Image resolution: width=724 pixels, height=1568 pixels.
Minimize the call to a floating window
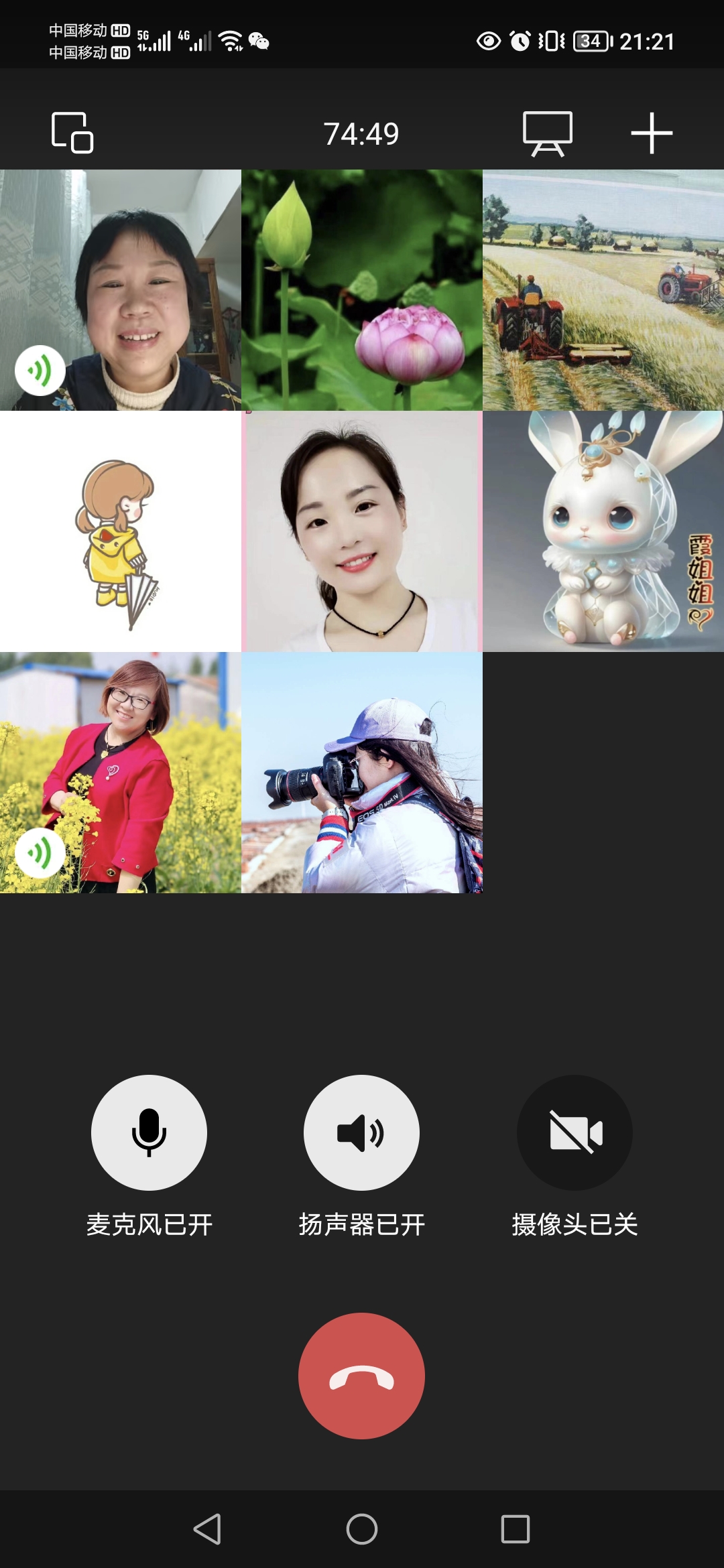pos(72,133)
